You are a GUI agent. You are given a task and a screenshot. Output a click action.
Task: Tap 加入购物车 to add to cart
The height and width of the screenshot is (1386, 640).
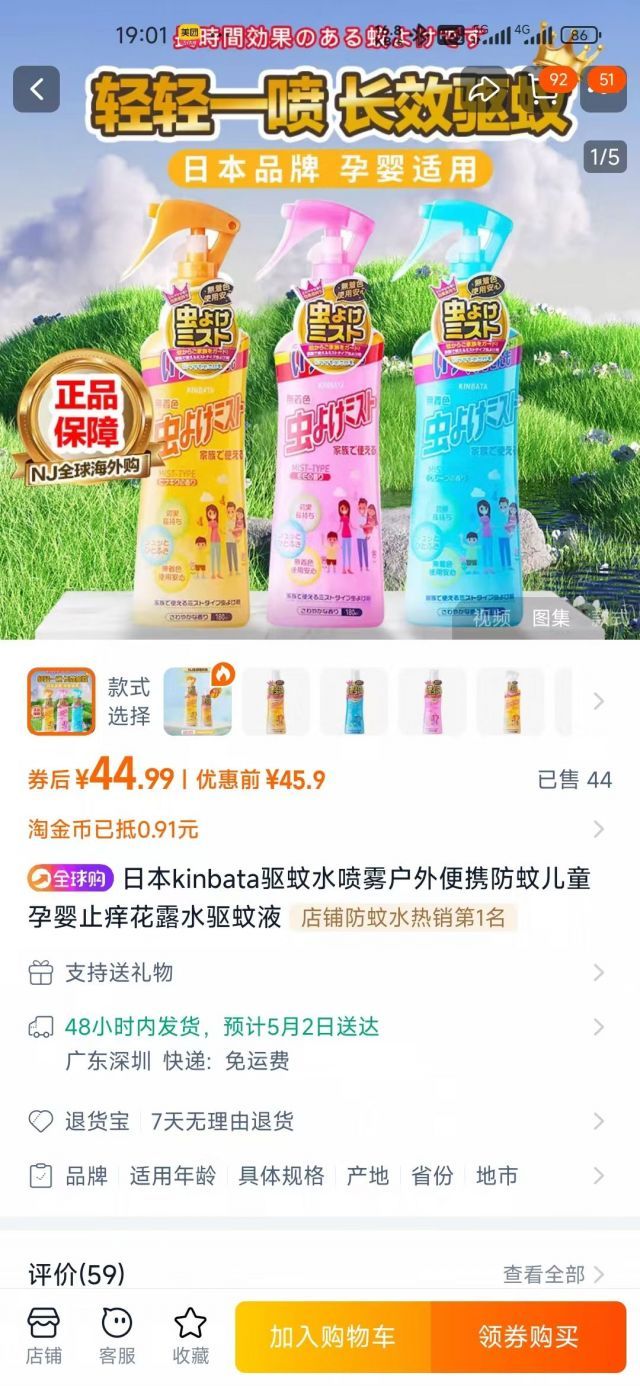[332, 1337]
